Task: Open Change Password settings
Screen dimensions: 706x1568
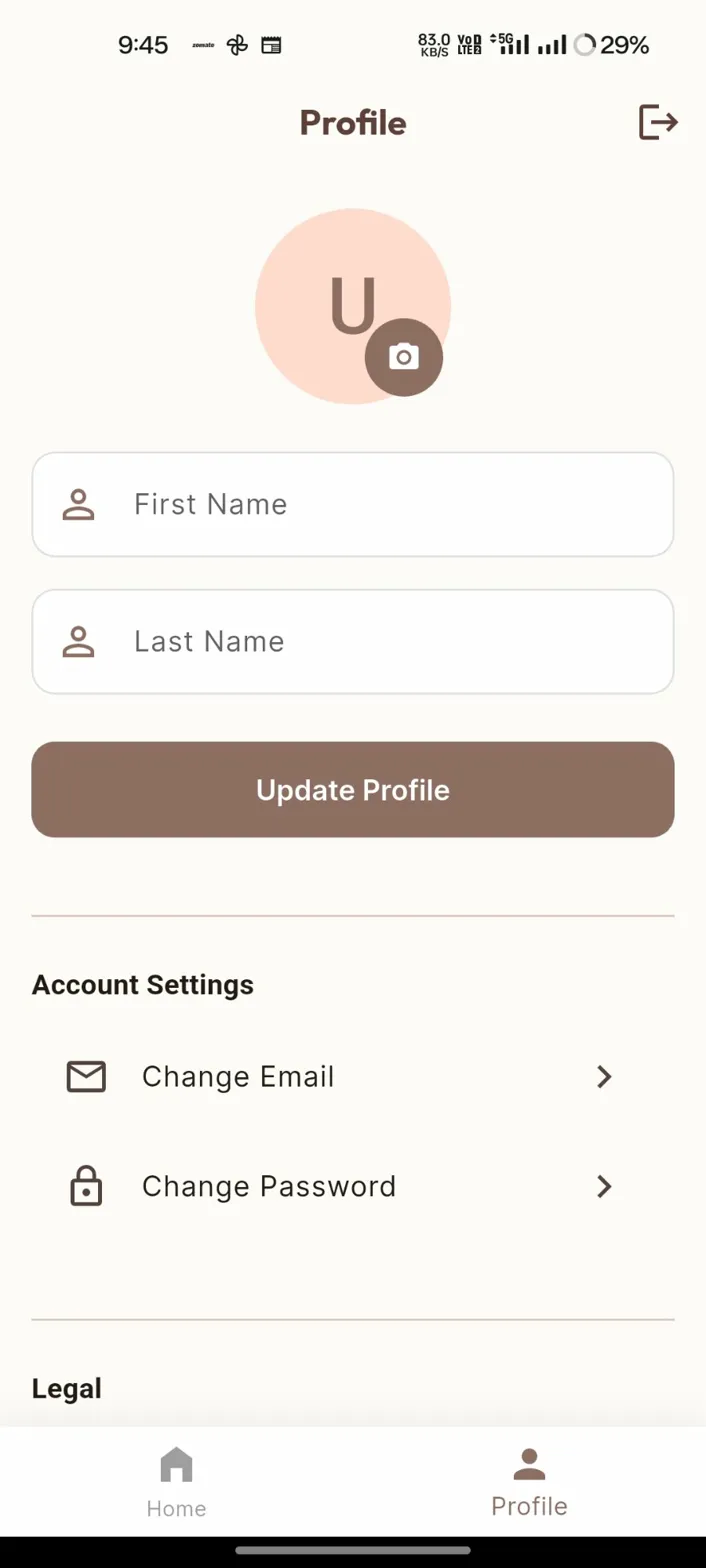Action: coord(340,1187)
